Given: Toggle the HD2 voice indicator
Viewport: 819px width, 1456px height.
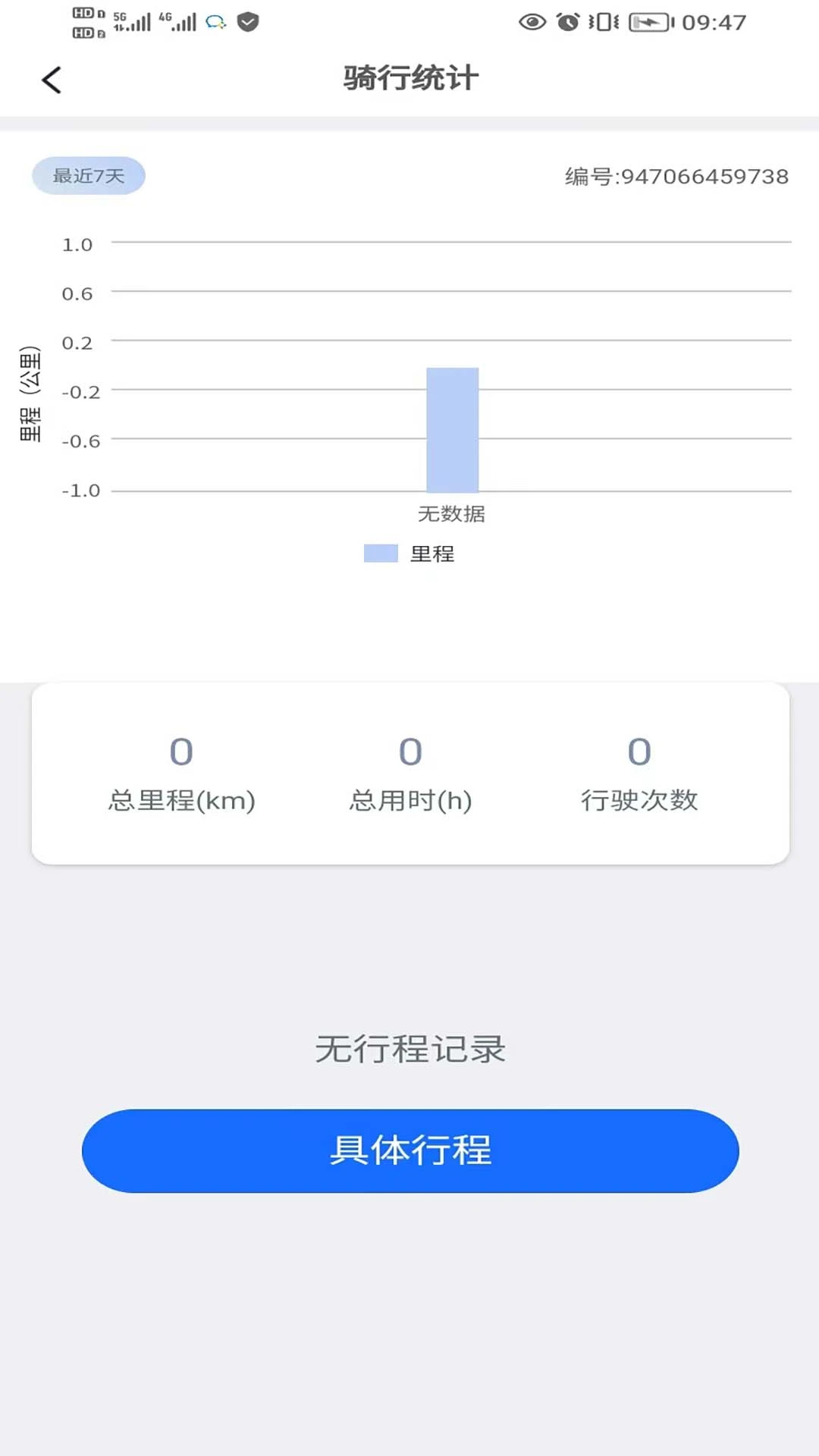Looking at the screenshot, I should [83, 32].
